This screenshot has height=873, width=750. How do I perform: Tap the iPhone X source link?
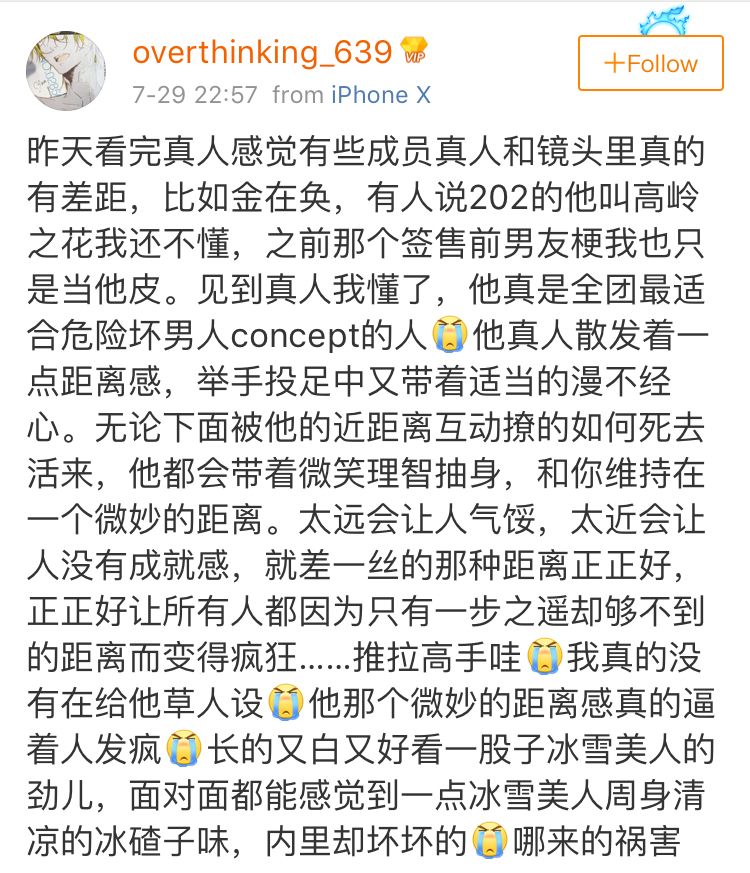tap(367, 95)
